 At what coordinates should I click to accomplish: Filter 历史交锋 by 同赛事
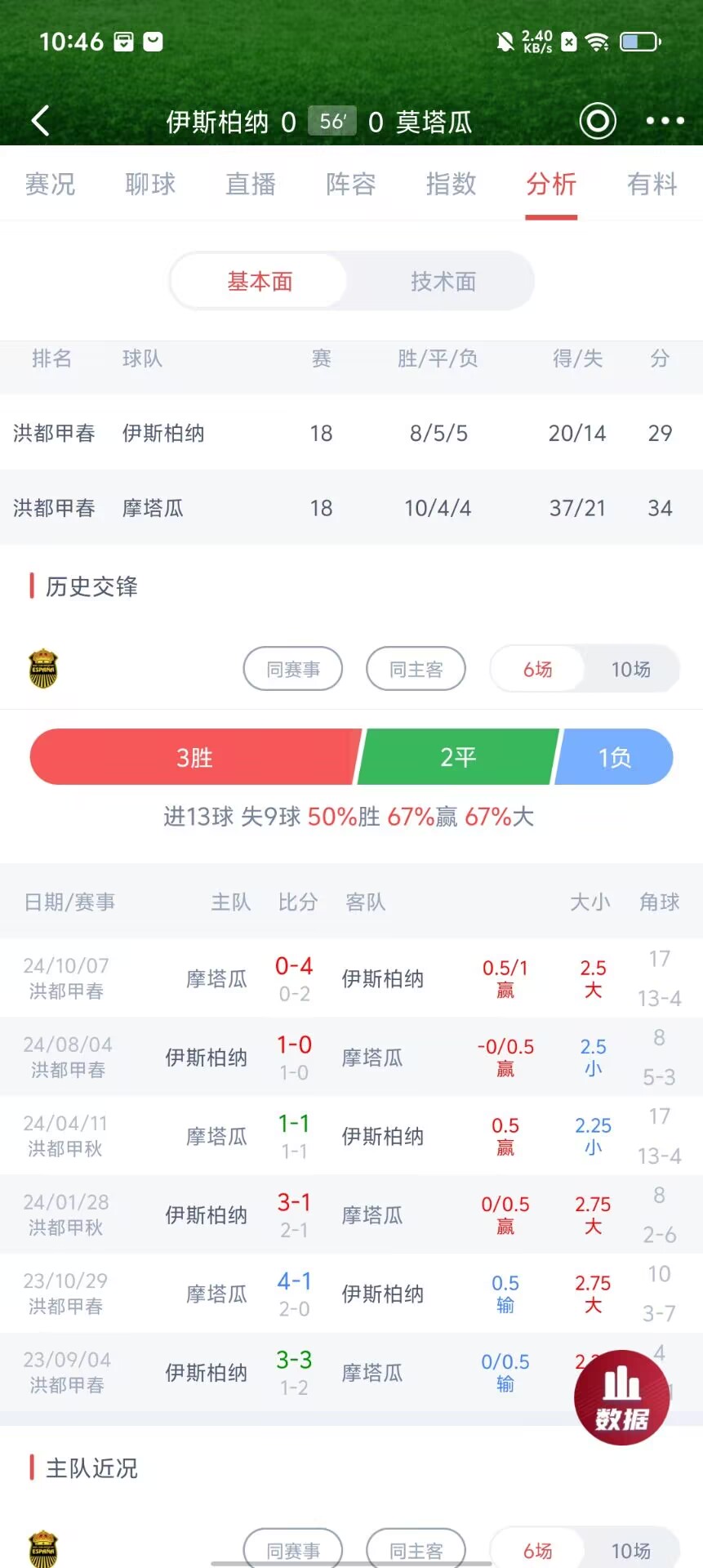coord(293,670)
